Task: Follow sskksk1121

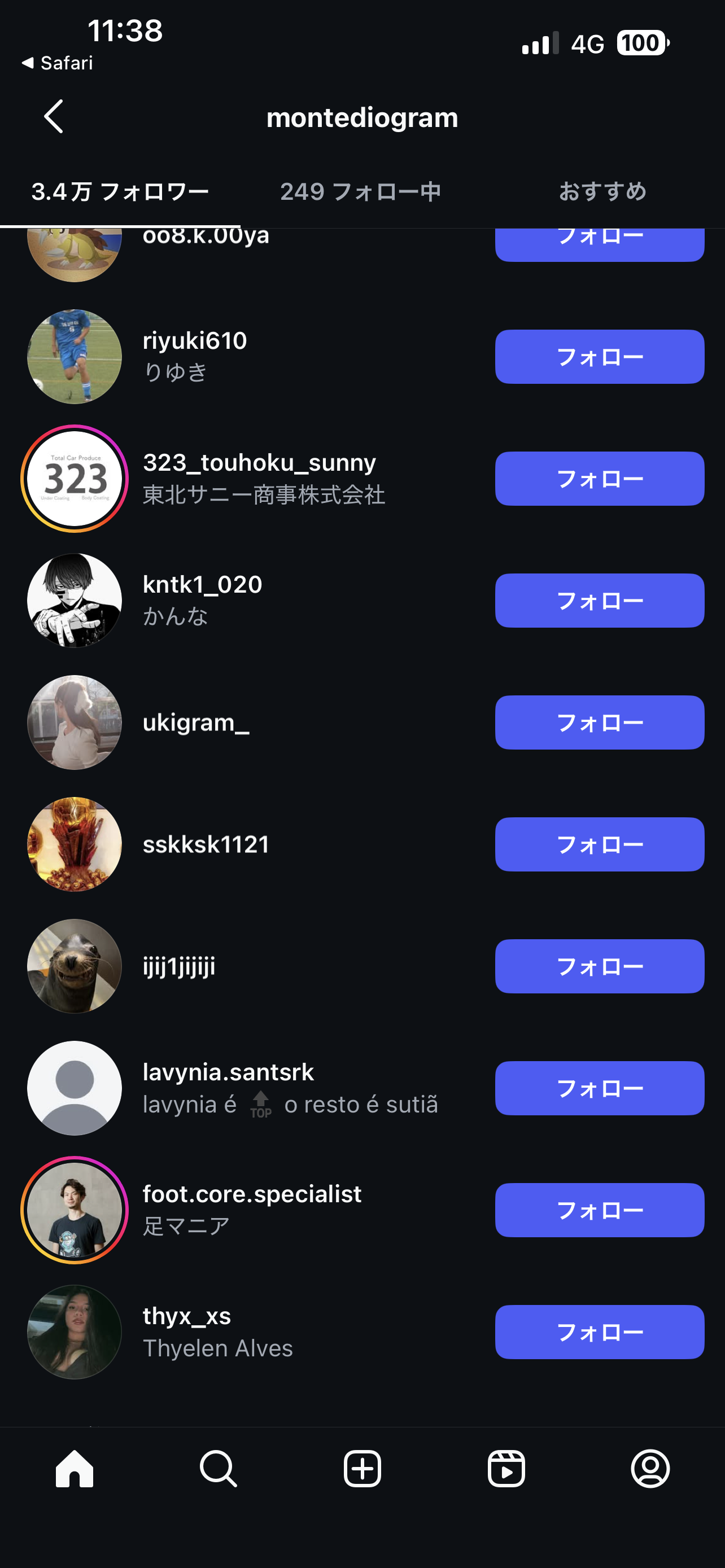Action: (599, 844)
